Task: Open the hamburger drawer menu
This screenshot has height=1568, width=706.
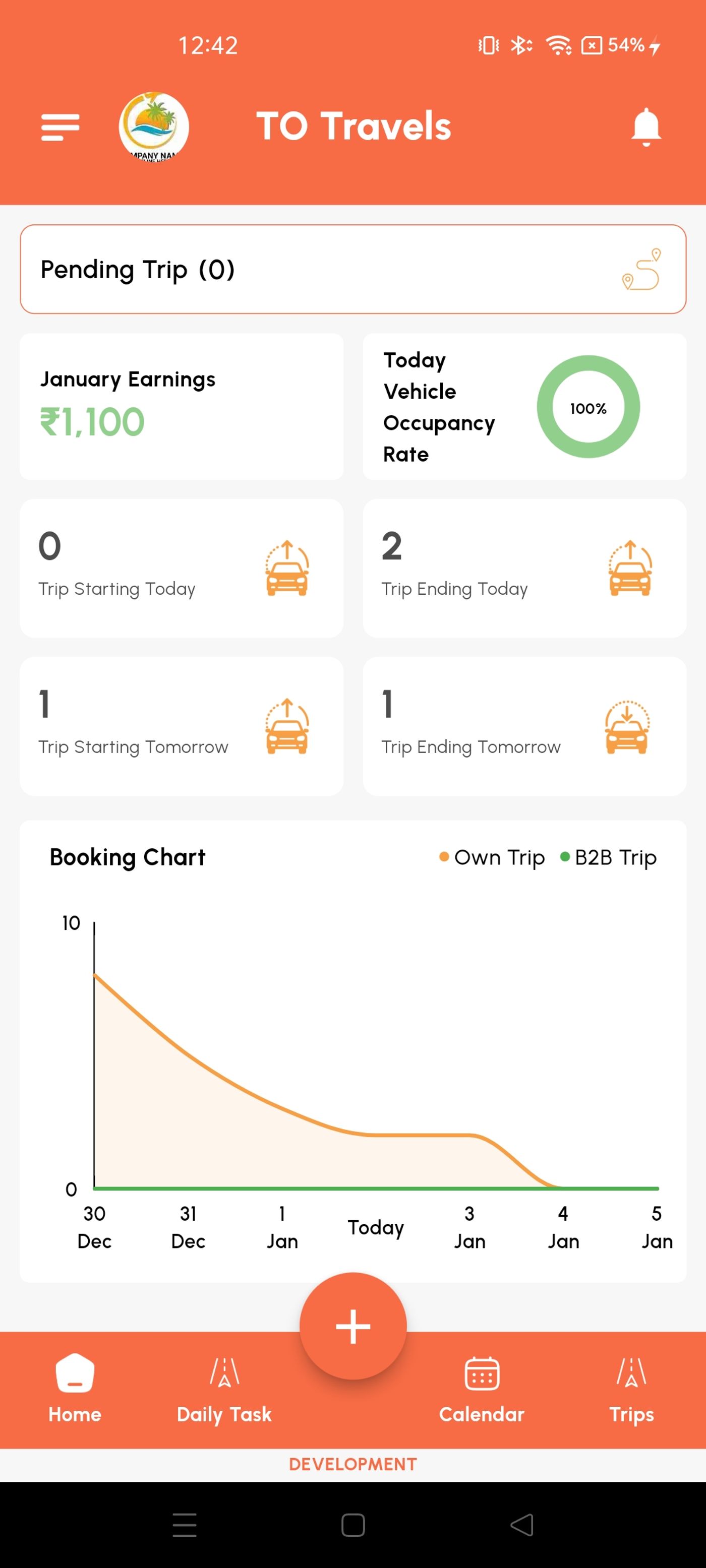Action: pyautogui.click(x=60, y=127)
